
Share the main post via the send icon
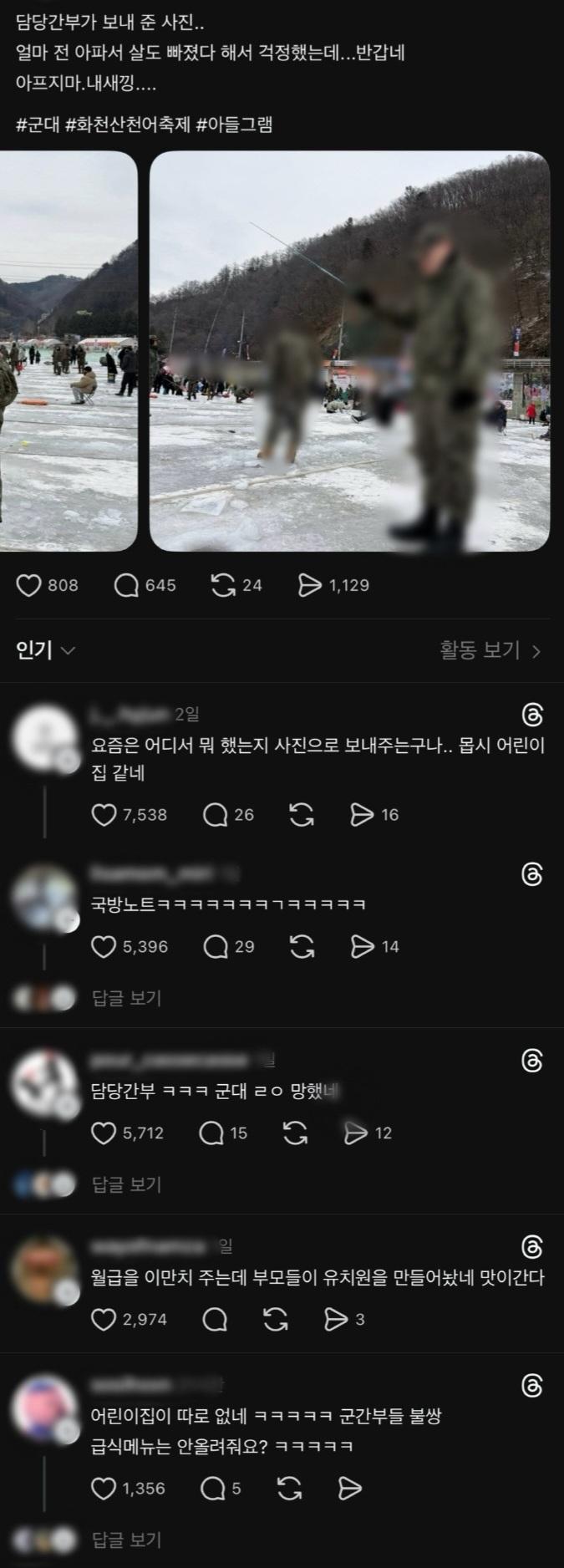coord(310,585)
